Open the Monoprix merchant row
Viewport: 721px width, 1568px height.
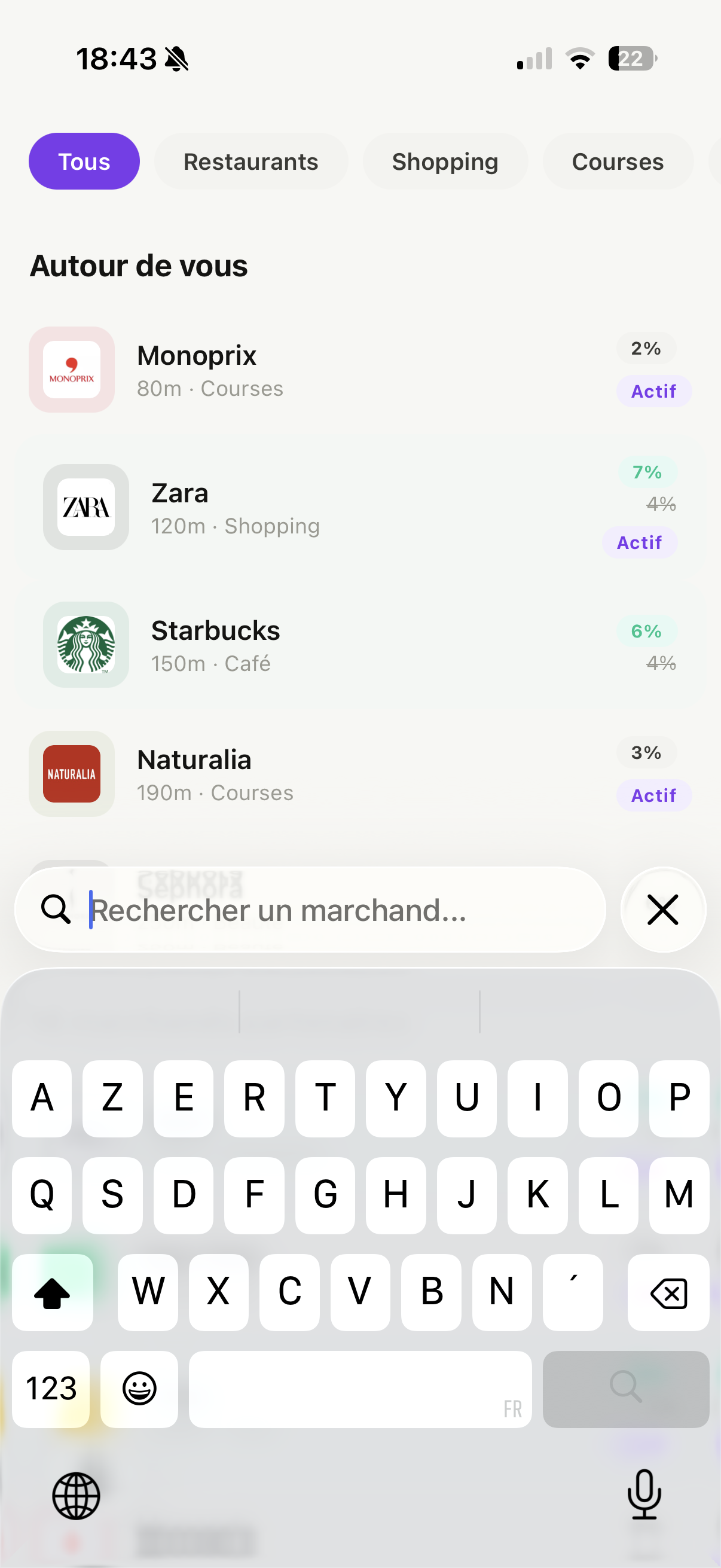[x=359, y=370]
